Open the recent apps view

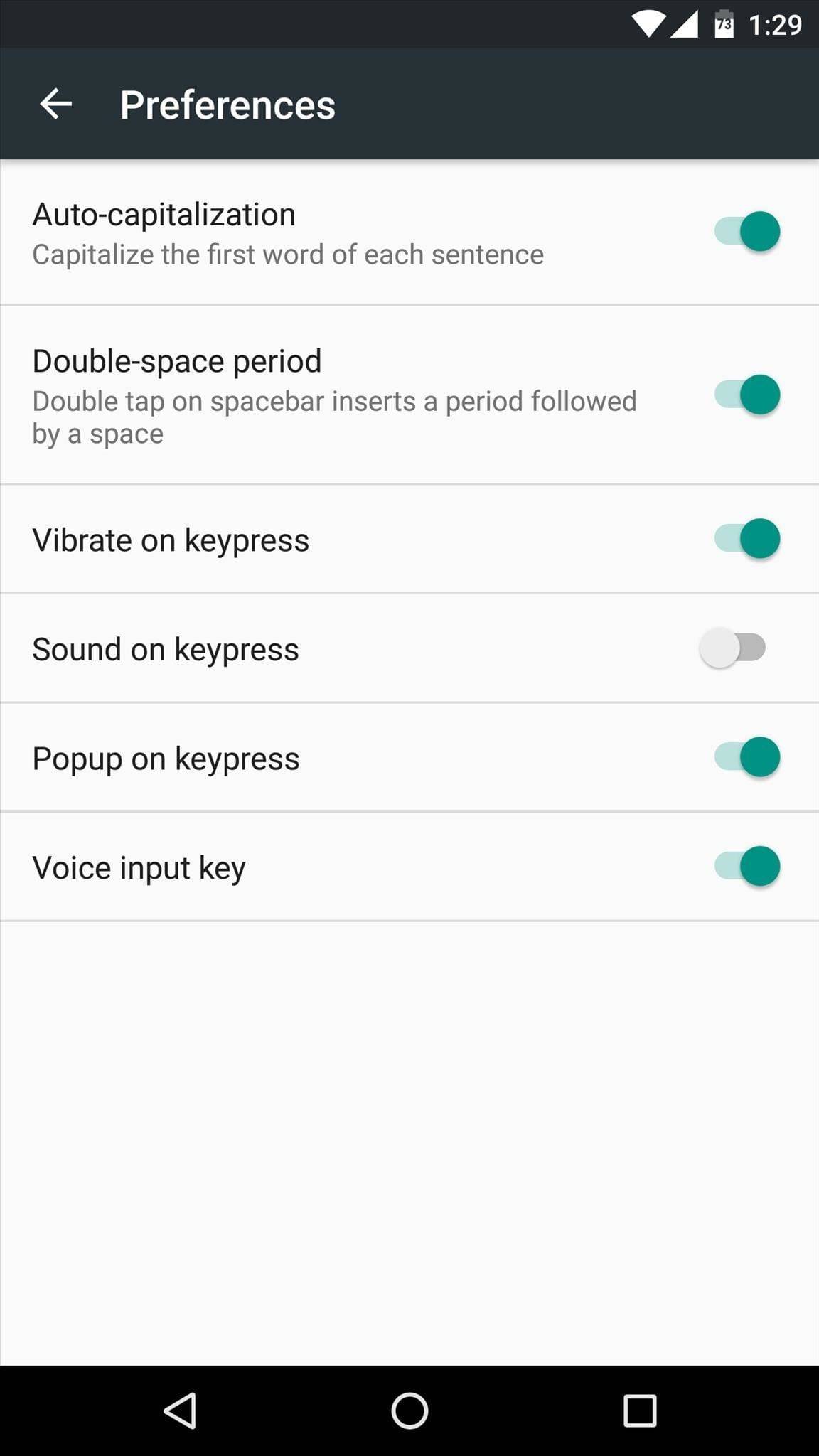tap(639, 1410)
